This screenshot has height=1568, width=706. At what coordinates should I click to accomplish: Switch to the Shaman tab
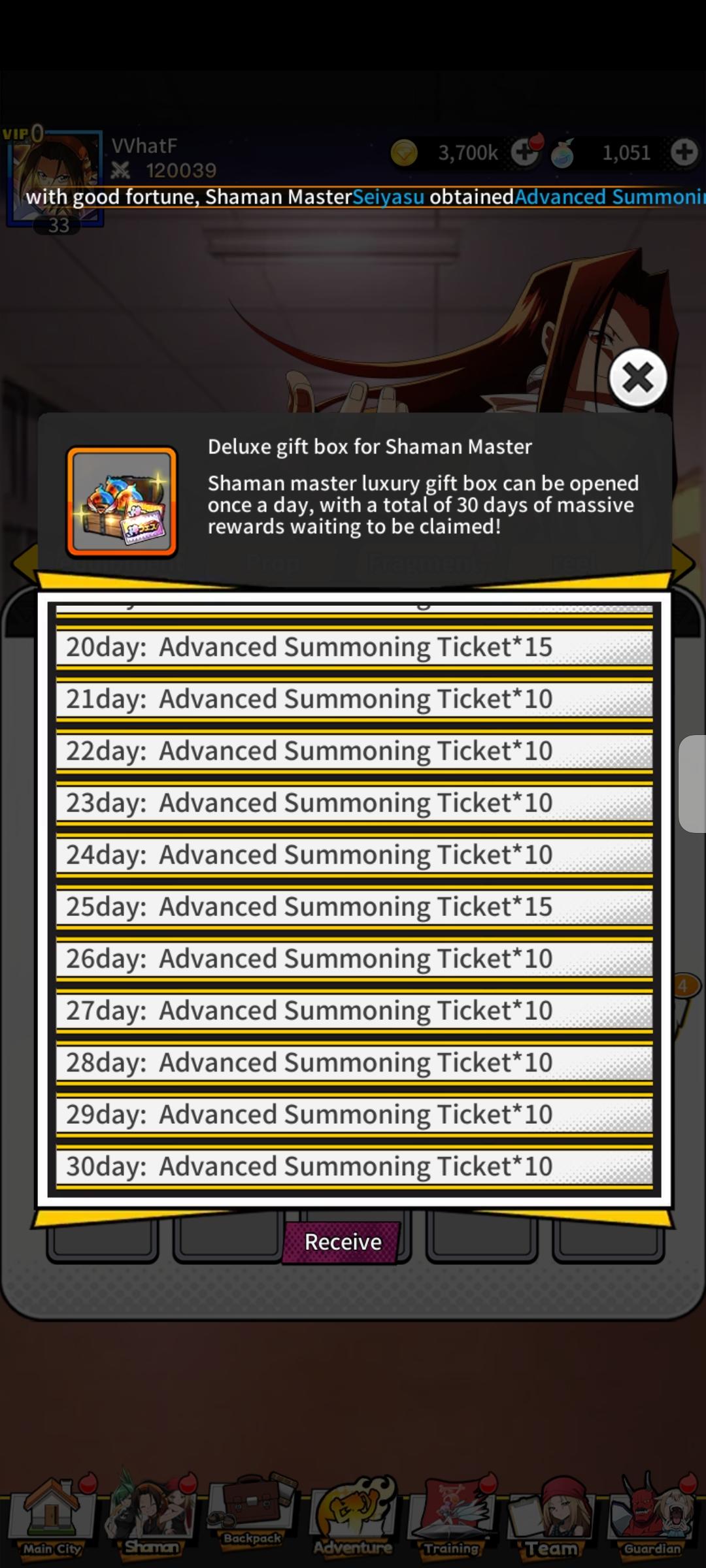point(152,1517)
